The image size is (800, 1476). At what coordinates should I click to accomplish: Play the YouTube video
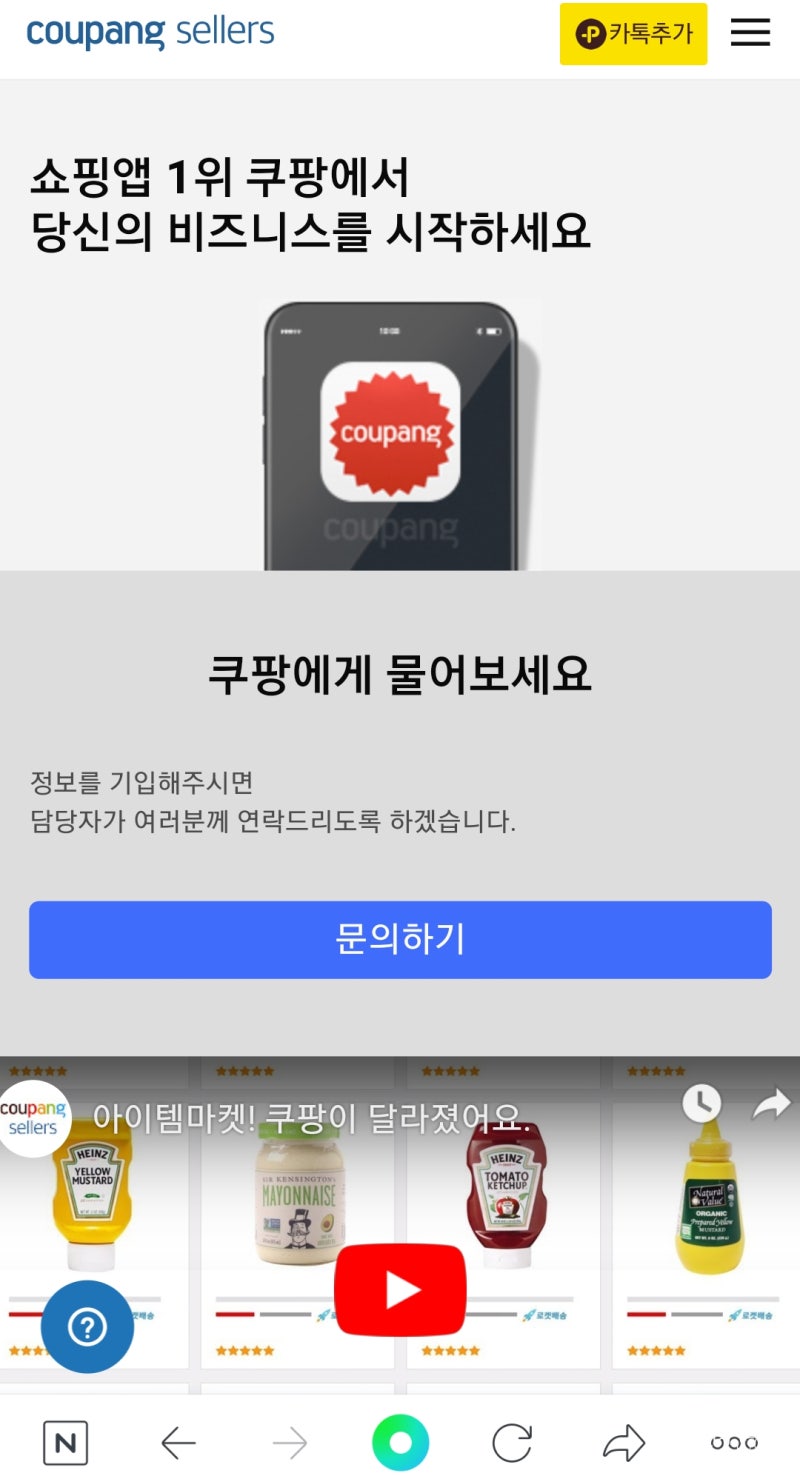[x=400, y=1290]
